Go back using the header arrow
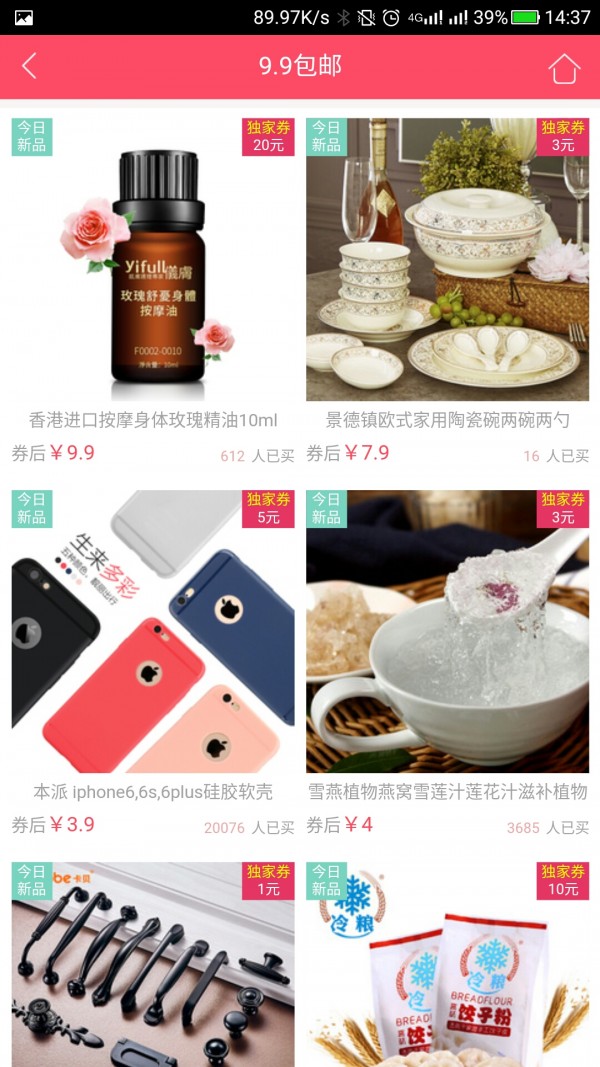The image size is (600, 1067). (x=29, y=67)
